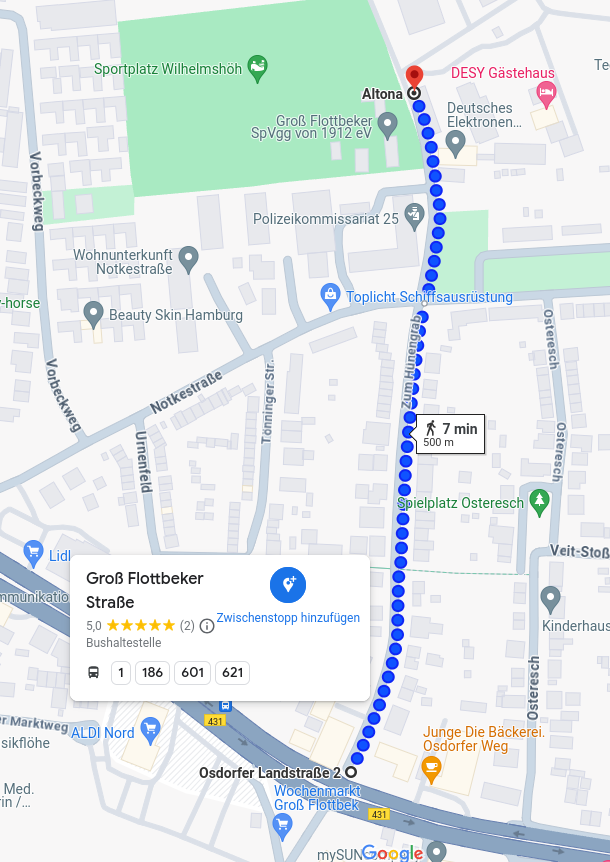This screenshot has height=862, width=610.
Task: Open Toplicht Schiffsausrüstung shop marker
Action: pos(330,295)
